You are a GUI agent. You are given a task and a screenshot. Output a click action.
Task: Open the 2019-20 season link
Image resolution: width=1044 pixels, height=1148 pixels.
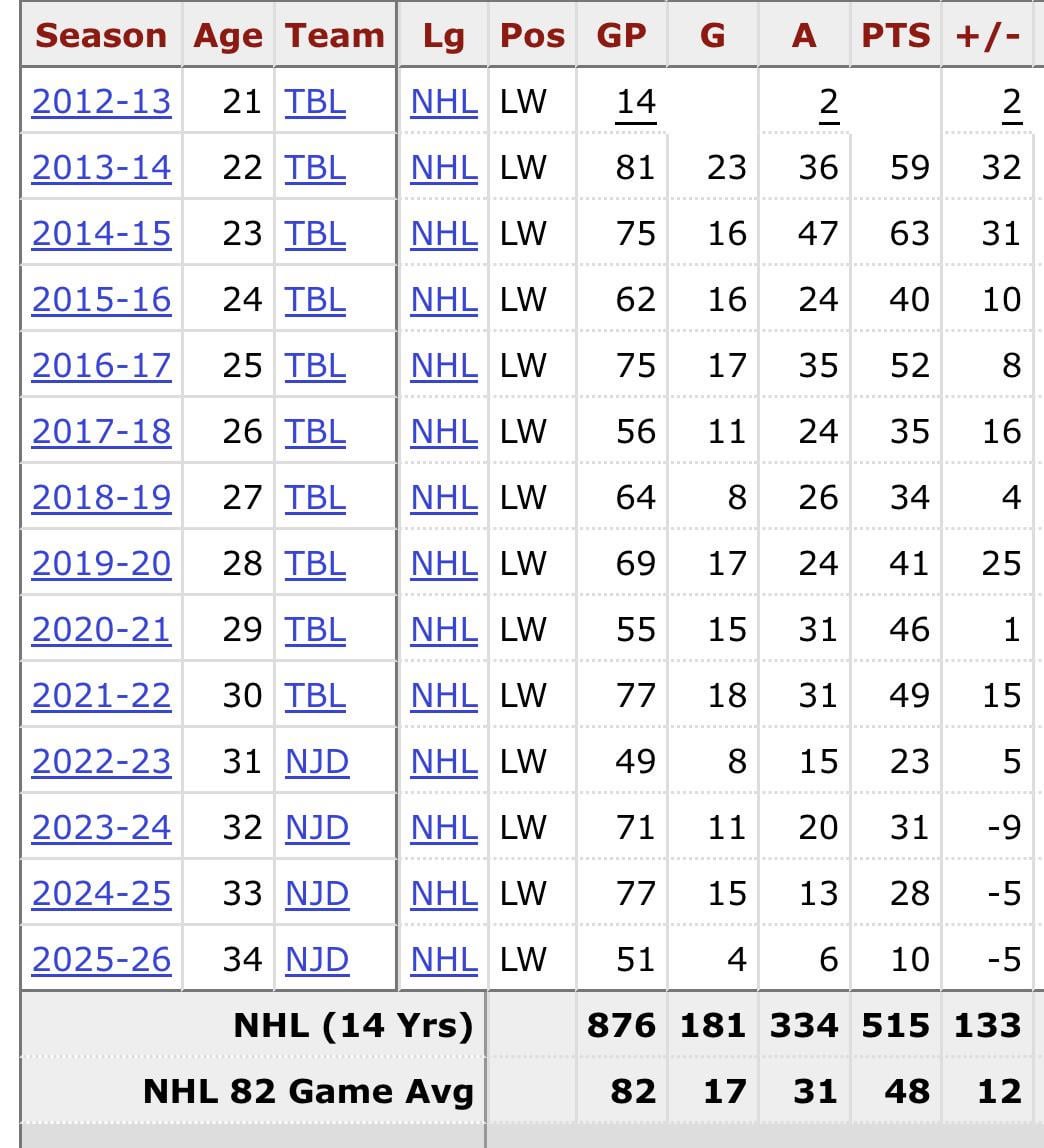[x=101, y=564]
